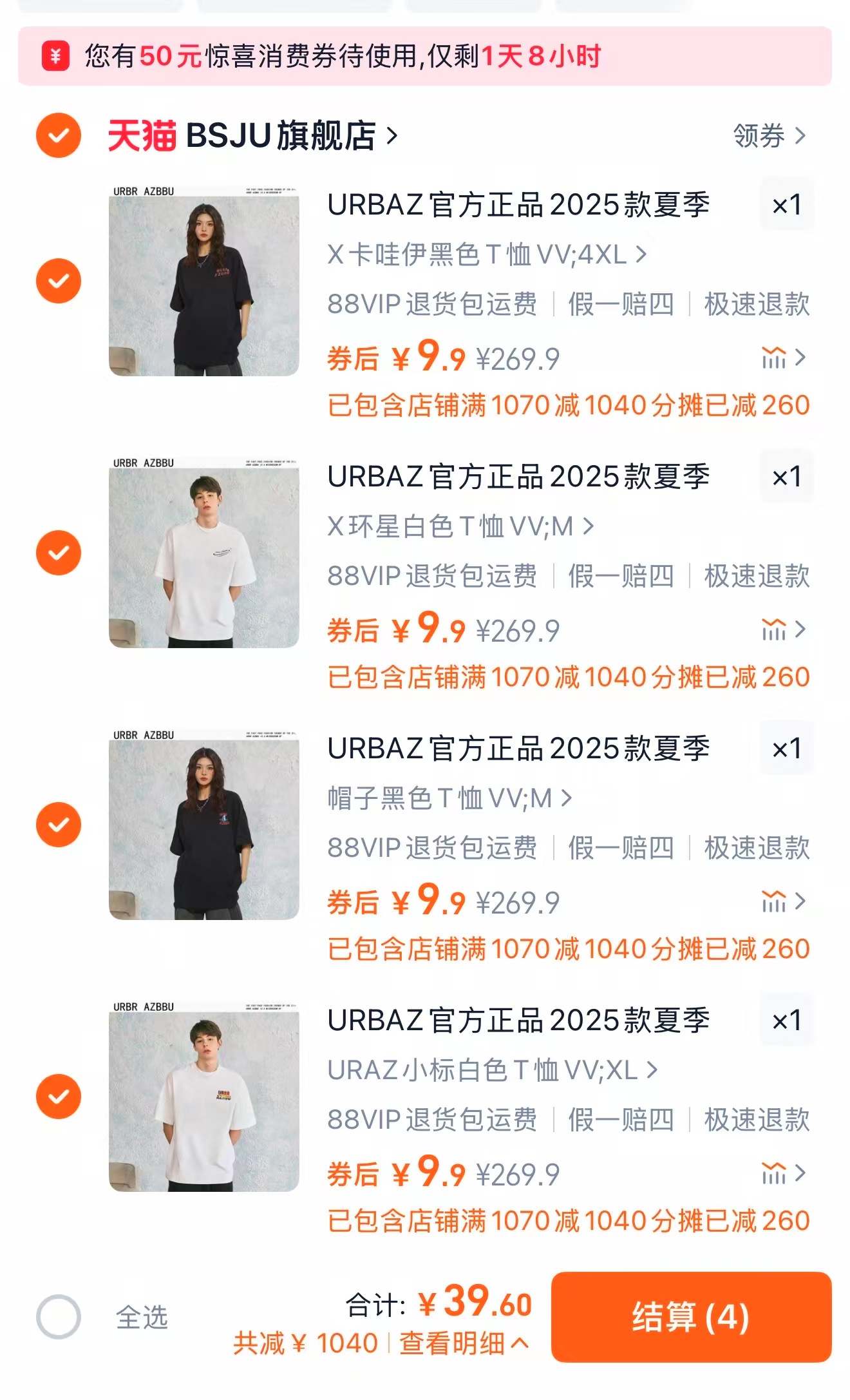Deselect the BSJU store checkbox

[59, 135]
